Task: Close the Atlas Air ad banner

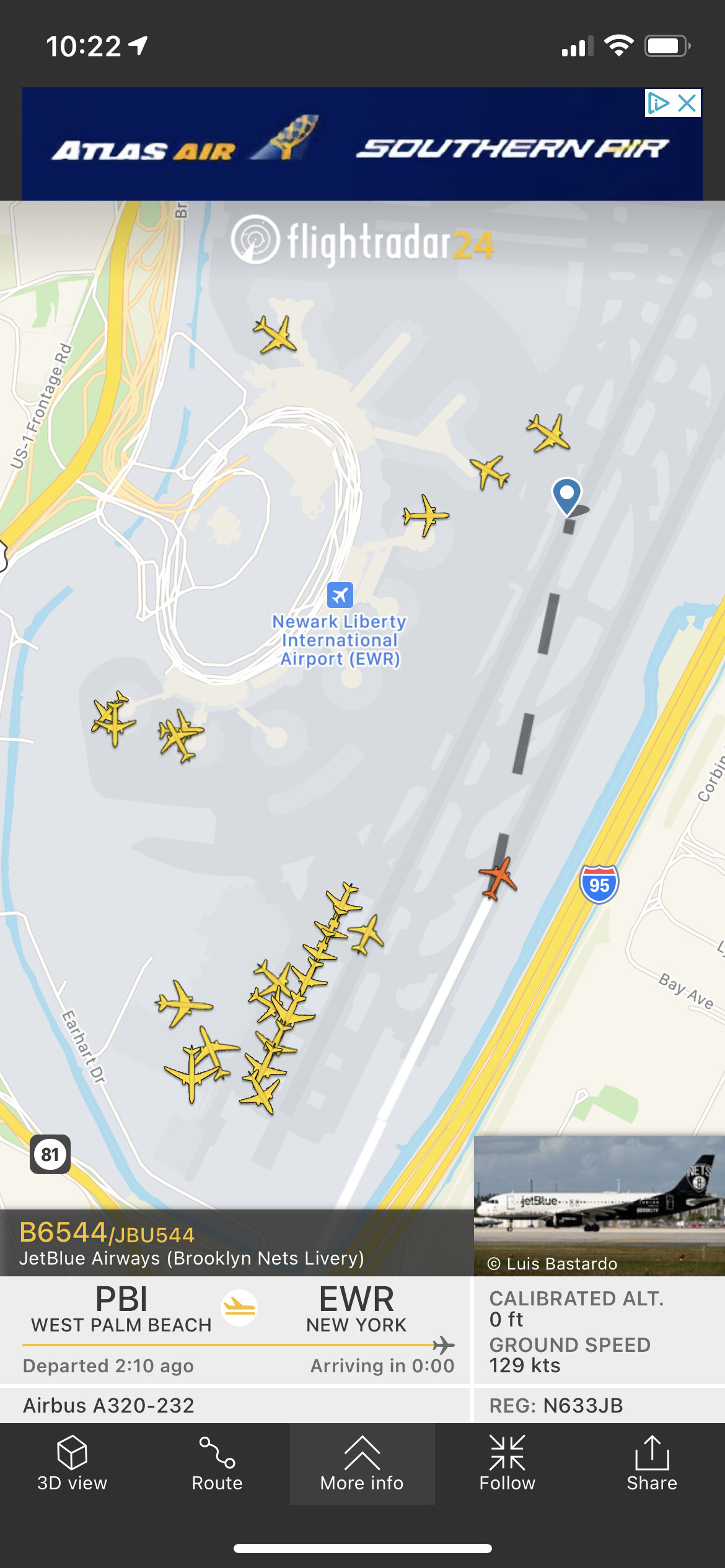Action: [687, 103]
